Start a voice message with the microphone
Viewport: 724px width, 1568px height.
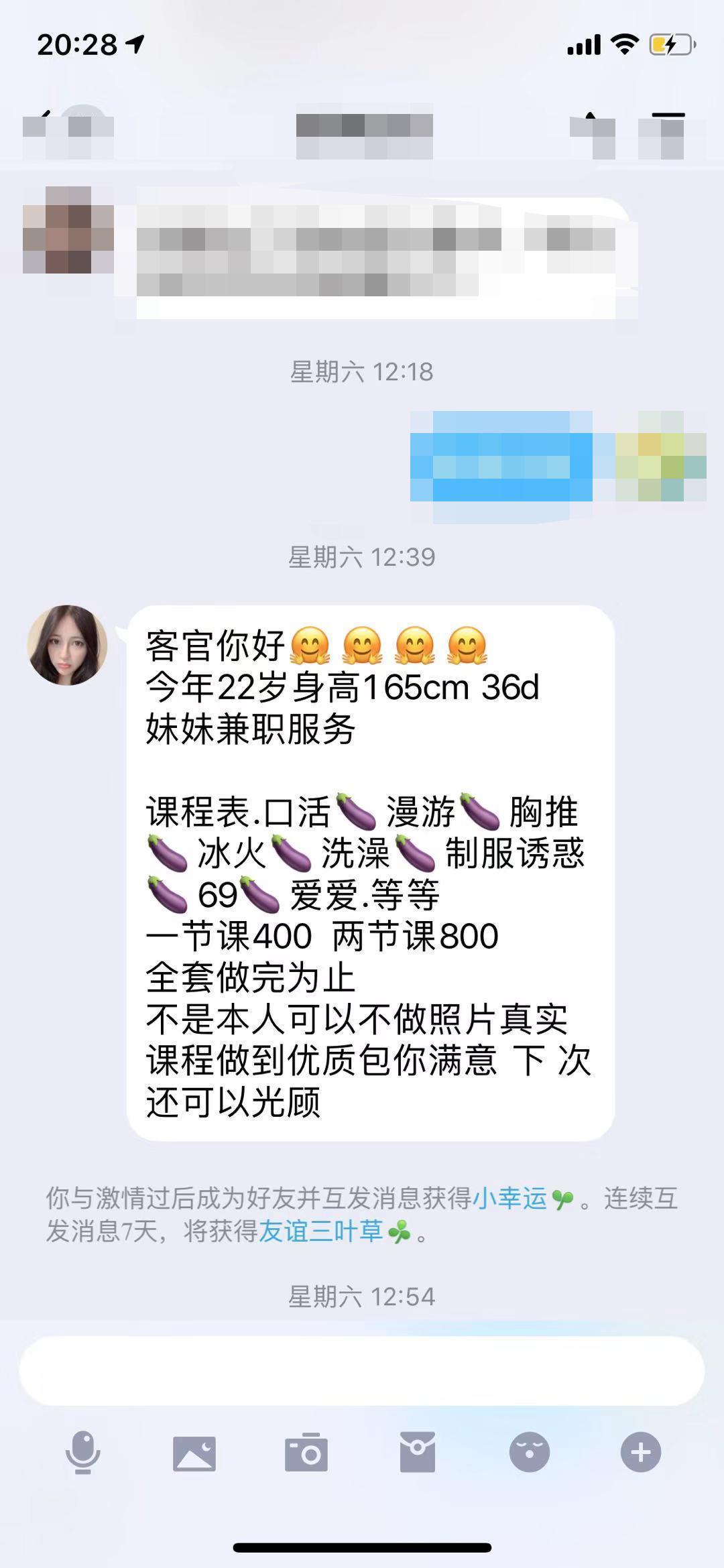pos(83,1453)
